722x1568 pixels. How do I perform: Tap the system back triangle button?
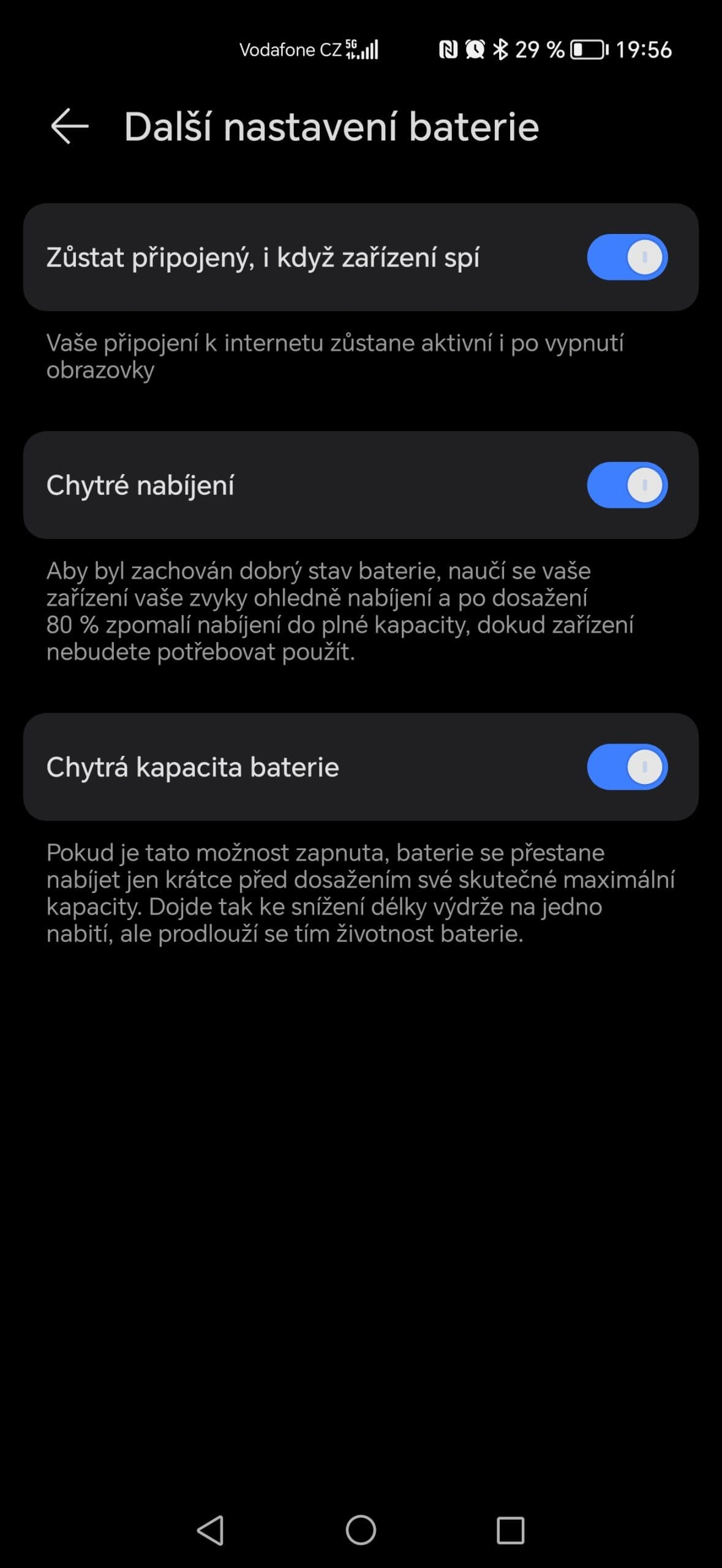tap(211, 1530)
